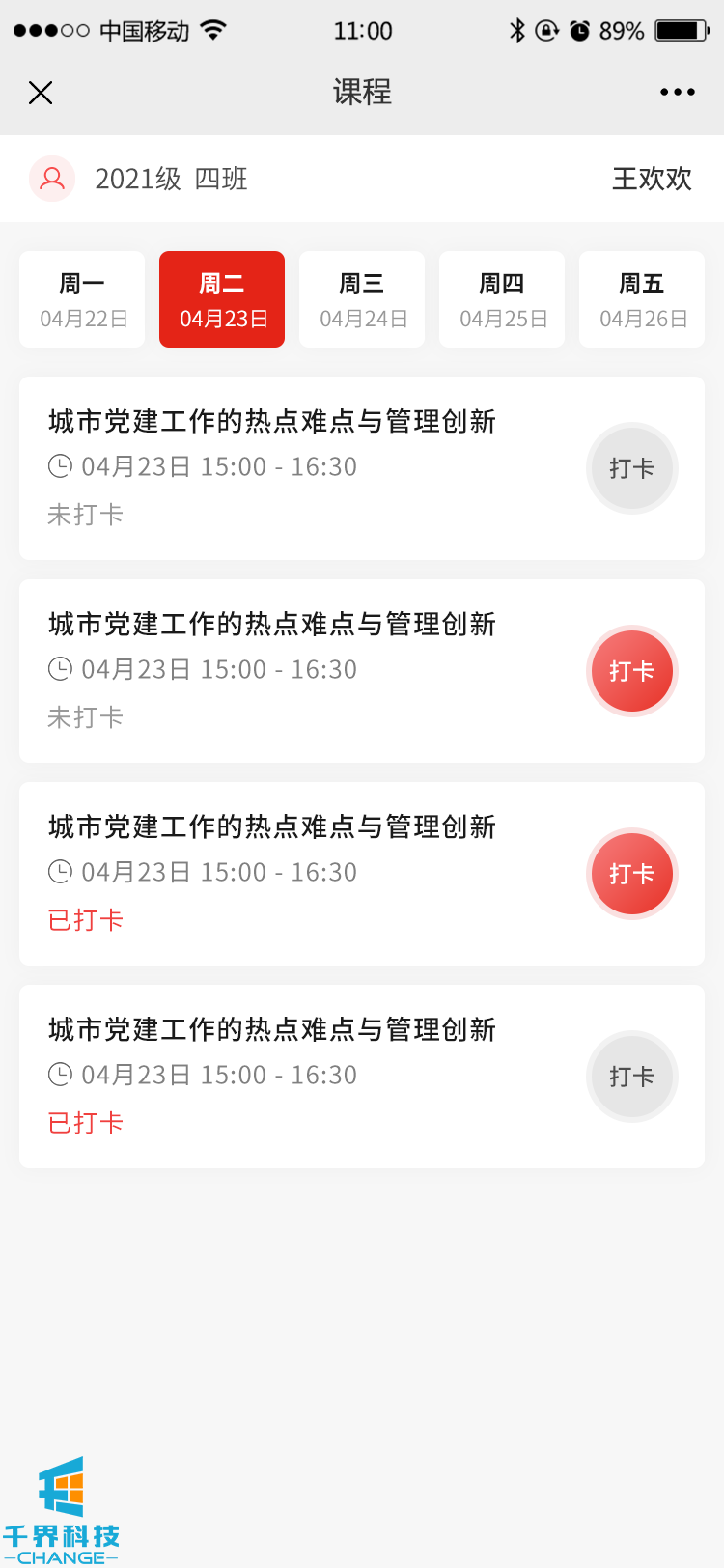This screenshot has width=724, height=1568.
Task: Go to 周四 04月25日 schedule
Action: click(502, 299)
